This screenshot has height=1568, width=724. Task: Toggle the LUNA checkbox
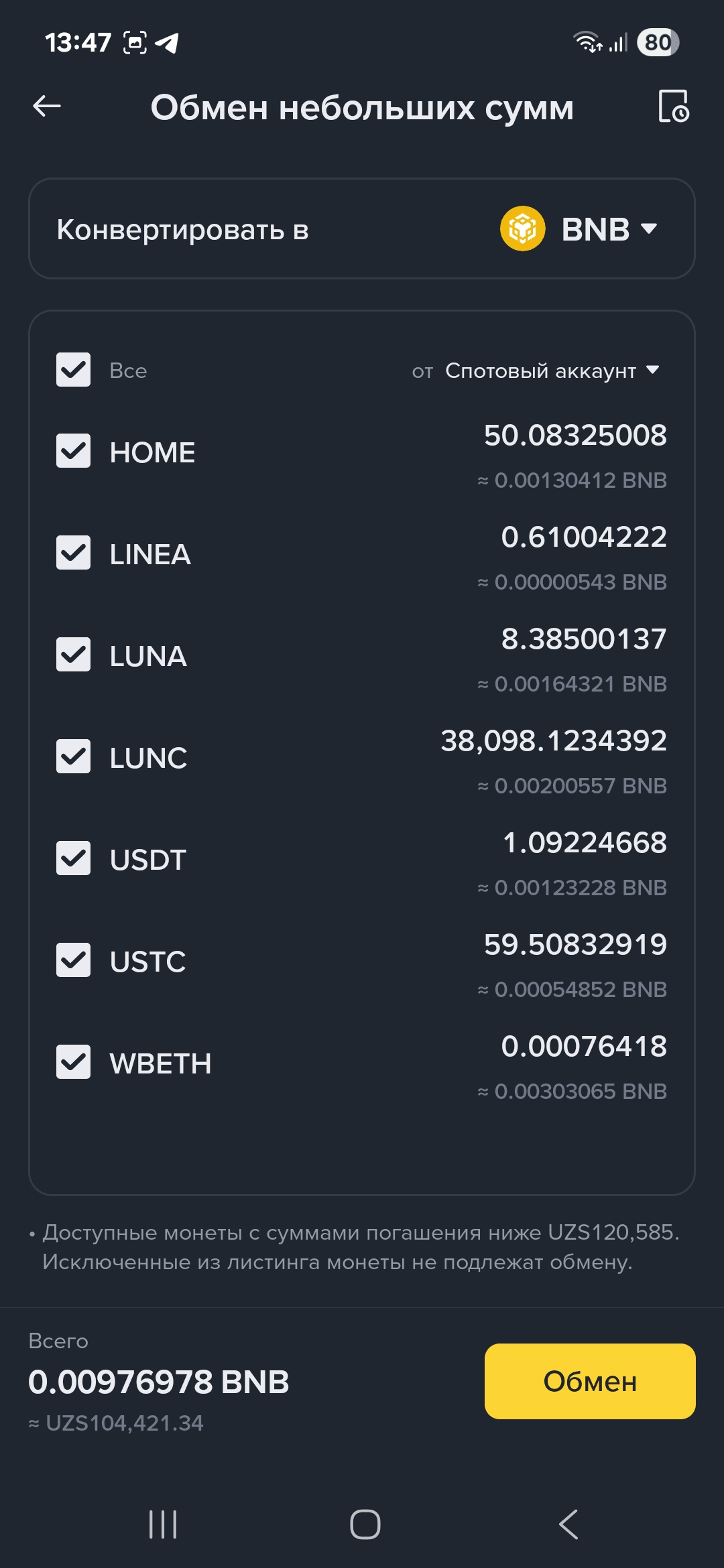(73, 655)
